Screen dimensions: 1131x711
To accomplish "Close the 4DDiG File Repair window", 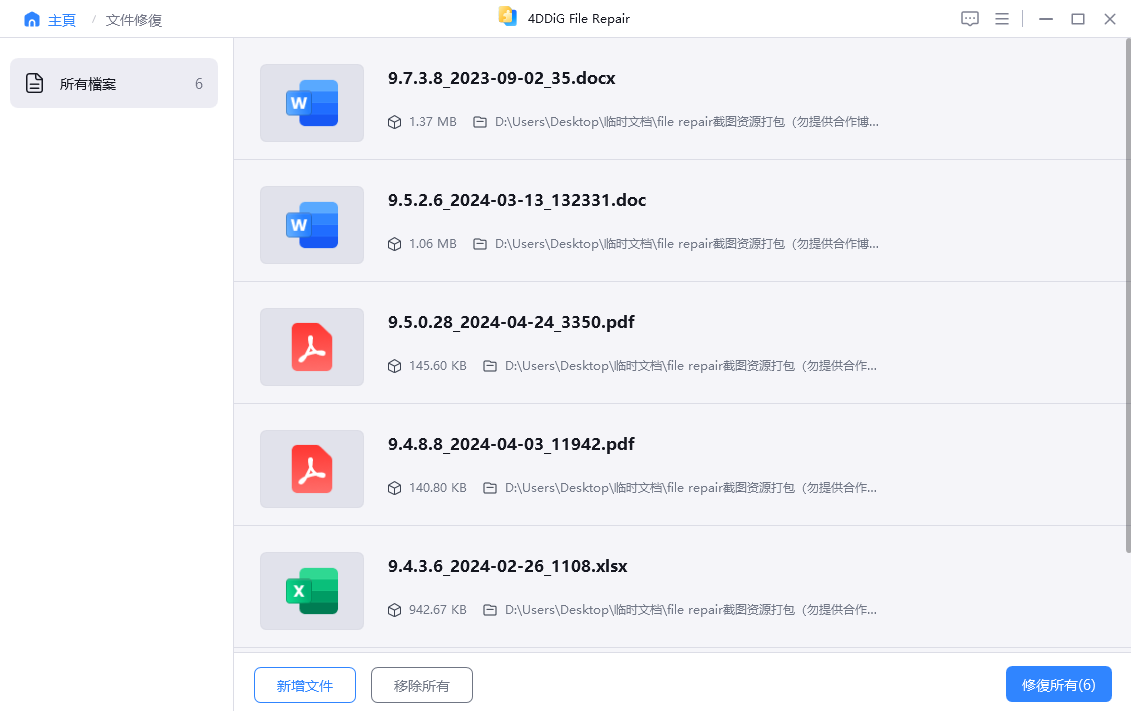I will pos(1110,19).
